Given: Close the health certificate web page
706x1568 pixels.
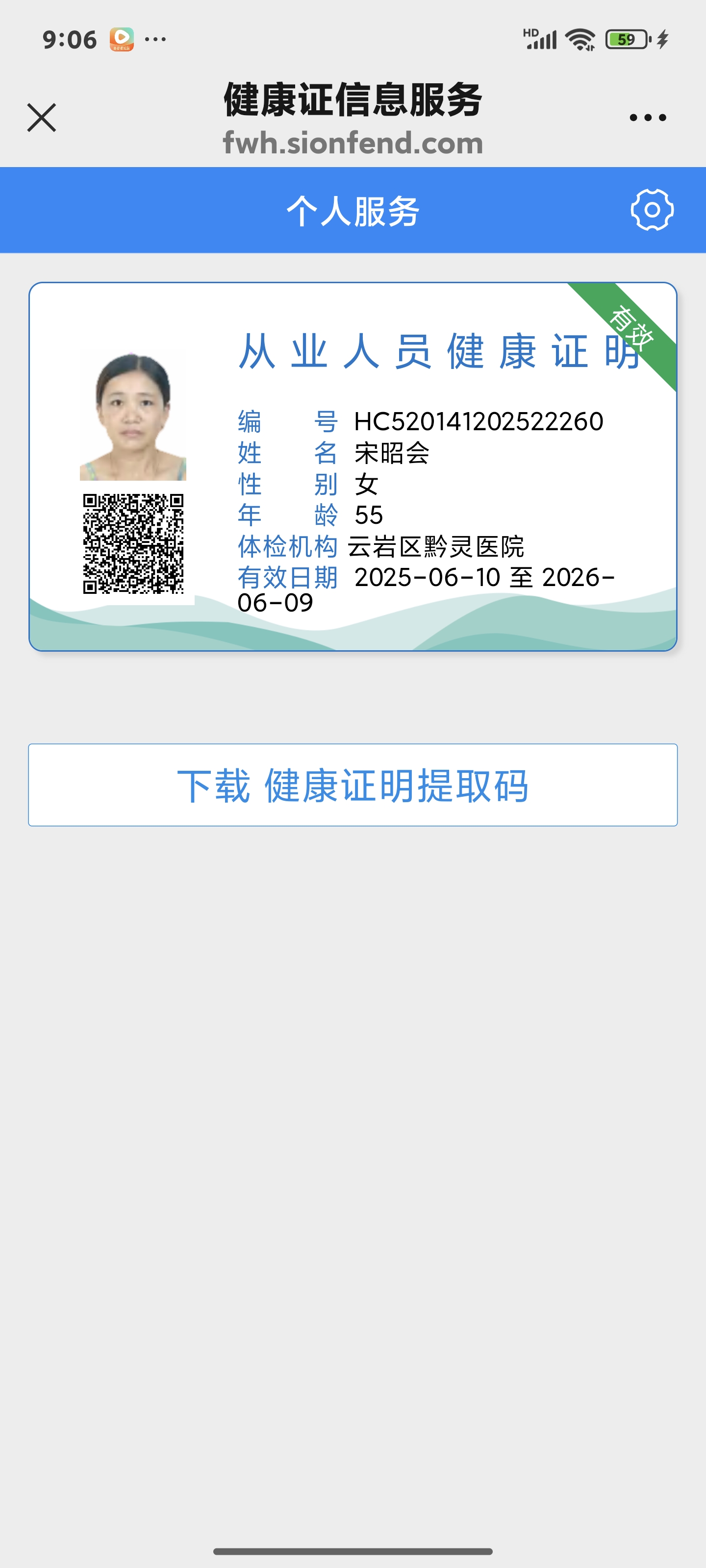Looking at the screenshot, I should coord(41,118).
